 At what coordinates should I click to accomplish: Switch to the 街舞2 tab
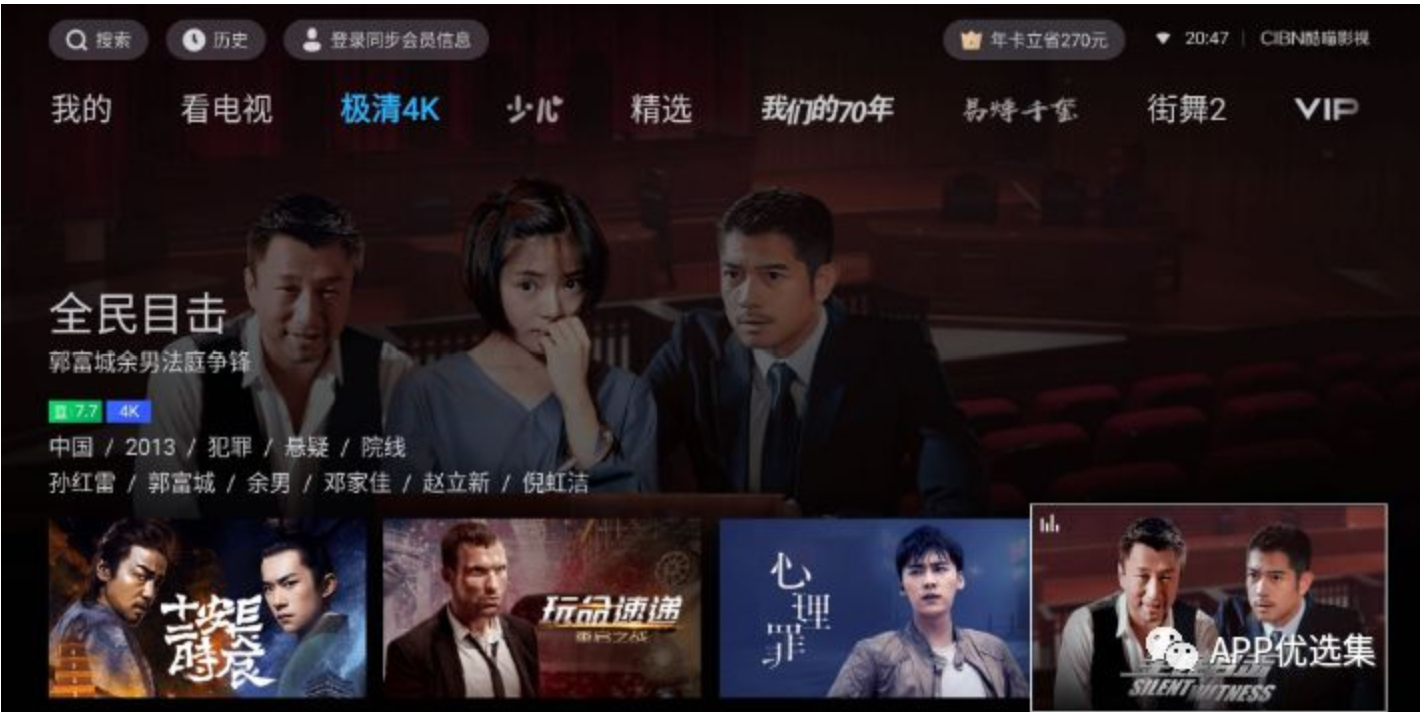pos(1186,109)
